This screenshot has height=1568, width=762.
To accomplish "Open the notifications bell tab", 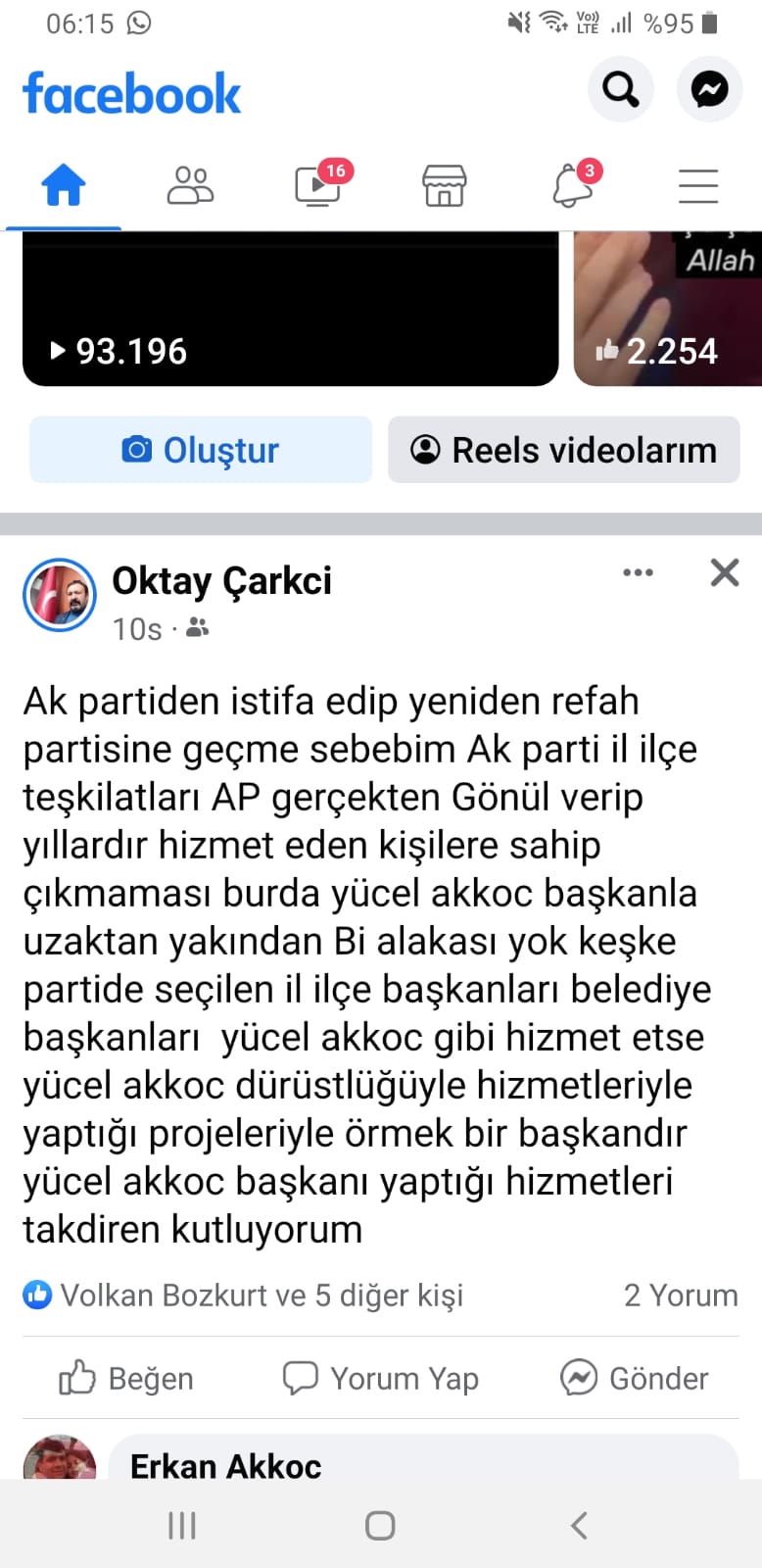I will tap(573, 185).
